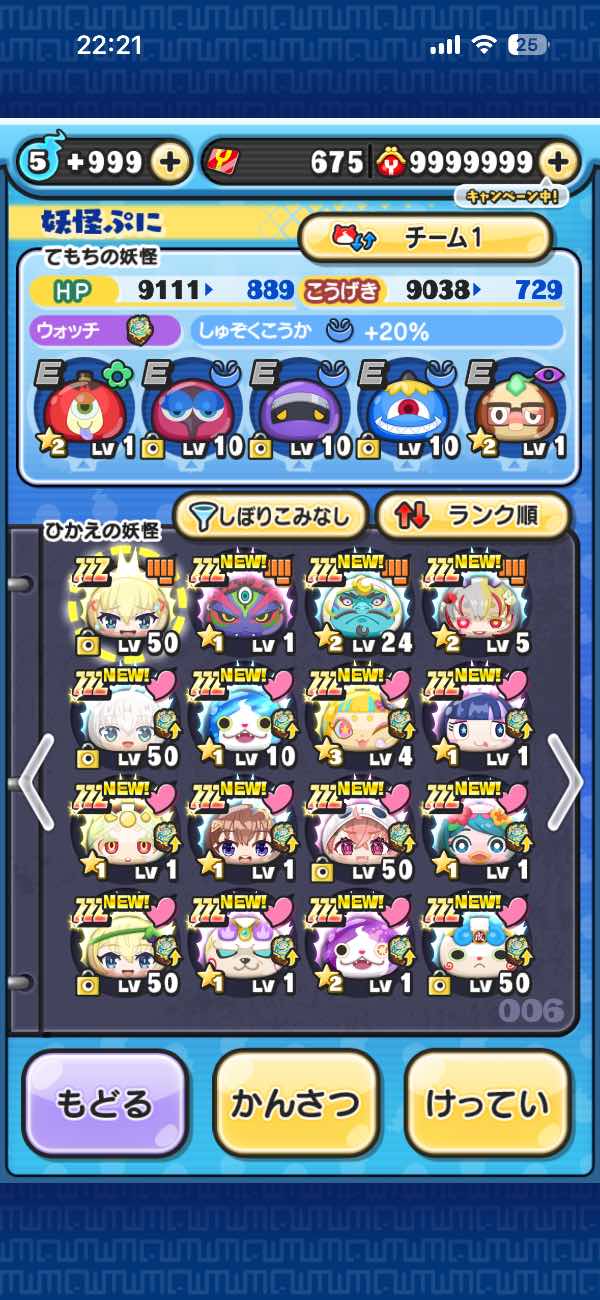600x1300 pixels.
Task: Open the チーム1 team switcher
Action: click(x=427, y=237)
